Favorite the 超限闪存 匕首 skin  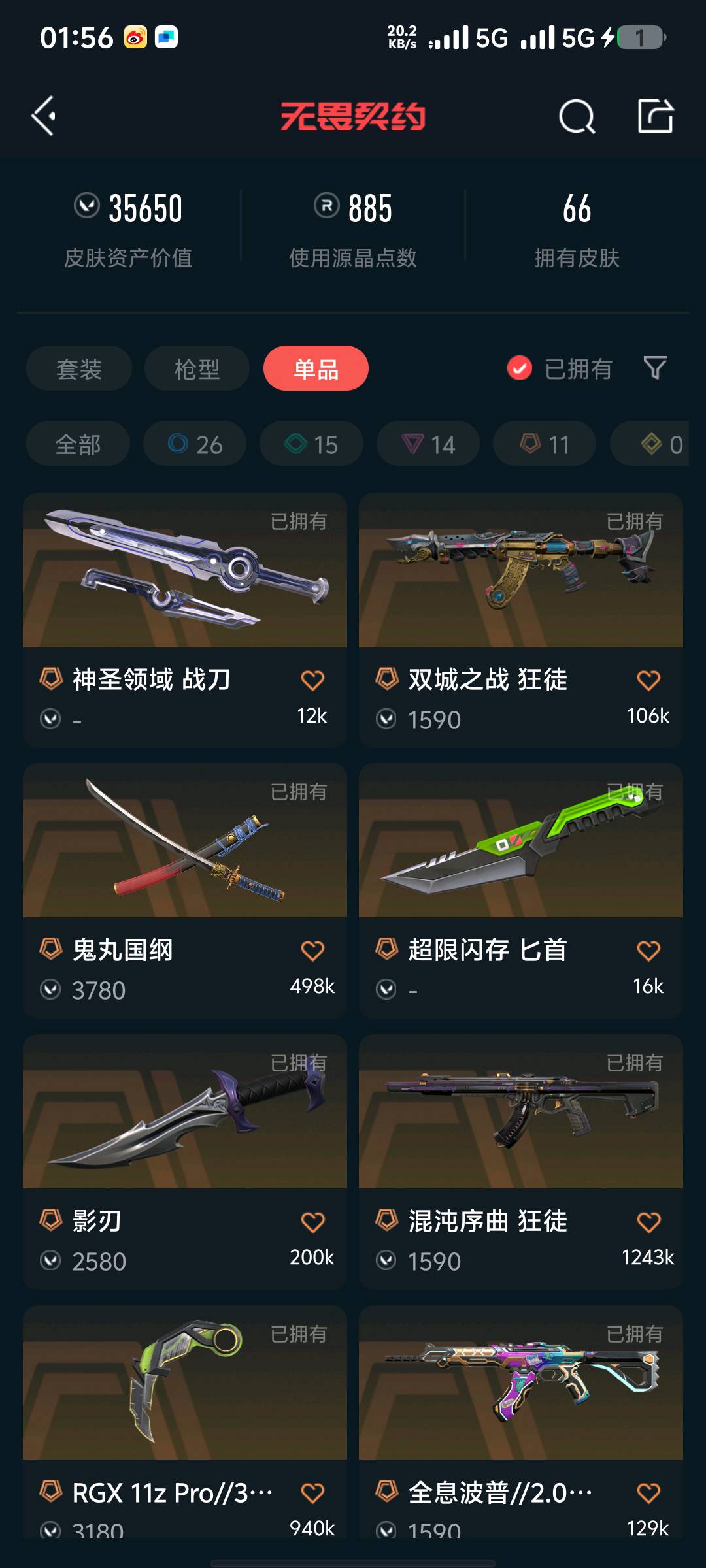[x=648, y=951]
